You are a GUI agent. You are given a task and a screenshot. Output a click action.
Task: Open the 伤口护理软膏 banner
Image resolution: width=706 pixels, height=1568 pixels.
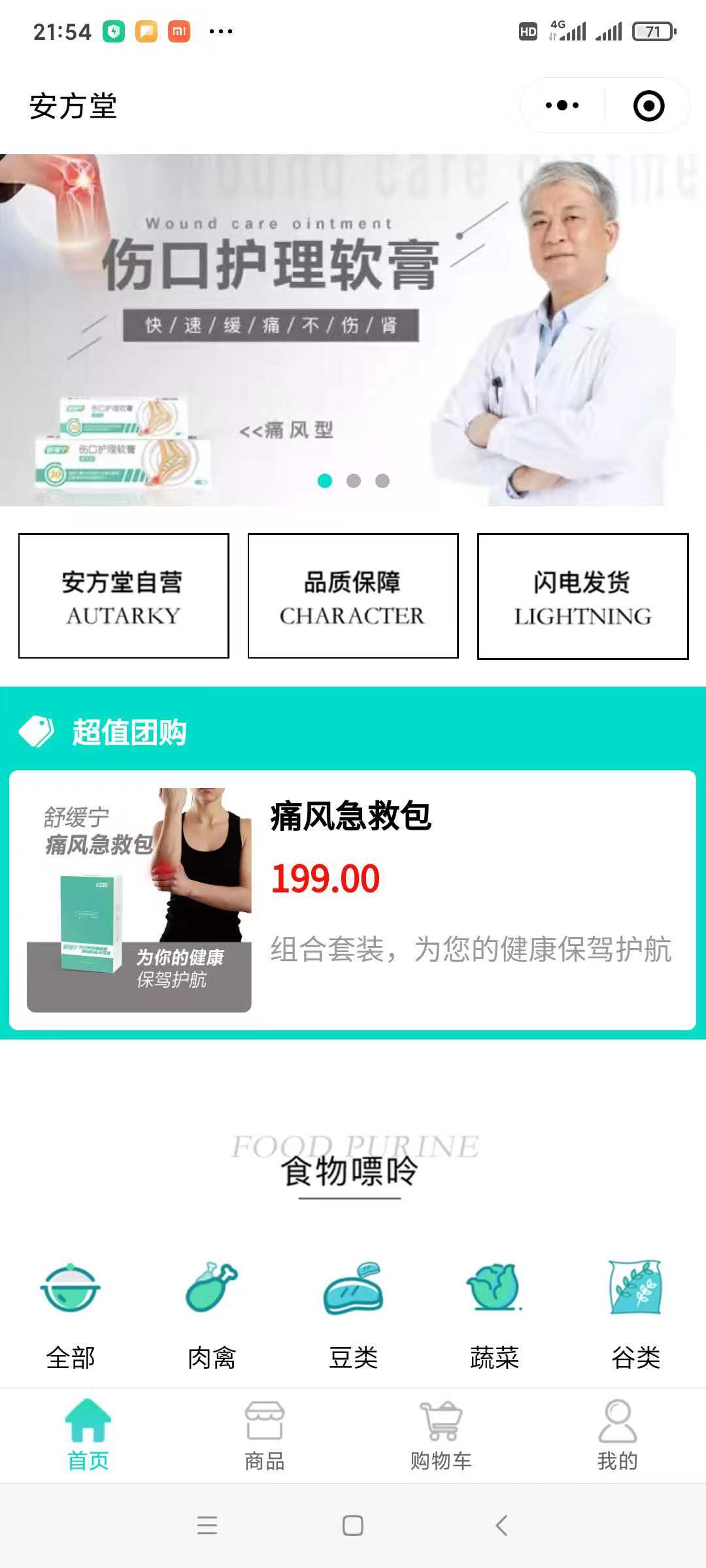pyautogui.click(x=353, y=329)
